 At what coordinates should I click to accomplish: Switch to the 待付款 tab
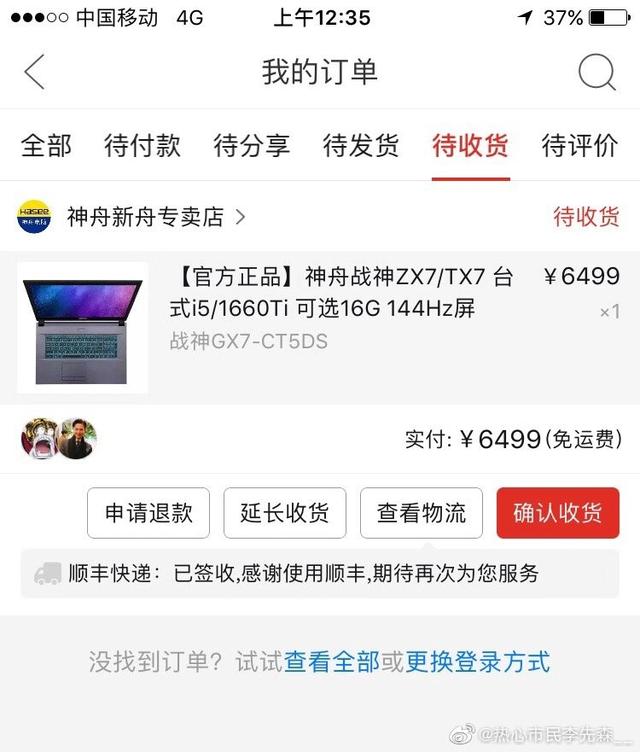coord(142,146)
